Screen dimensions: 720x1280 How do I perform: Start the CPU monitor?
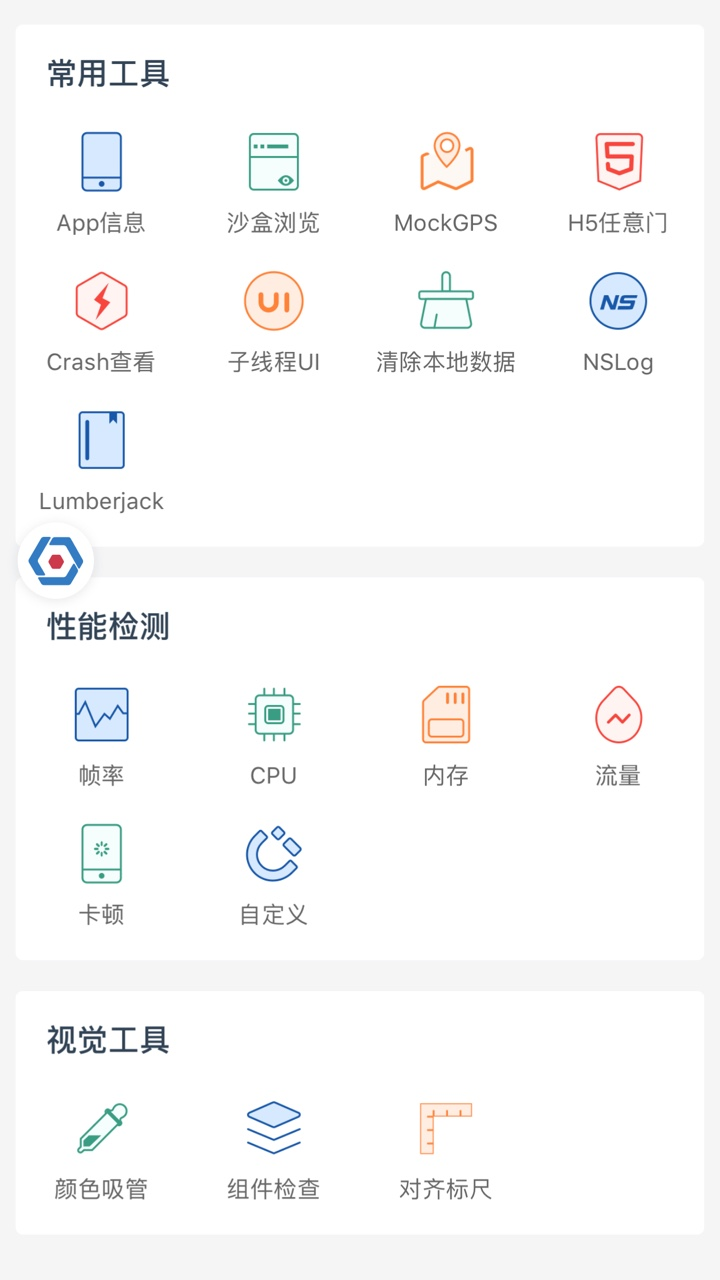[x=273, y=733]
